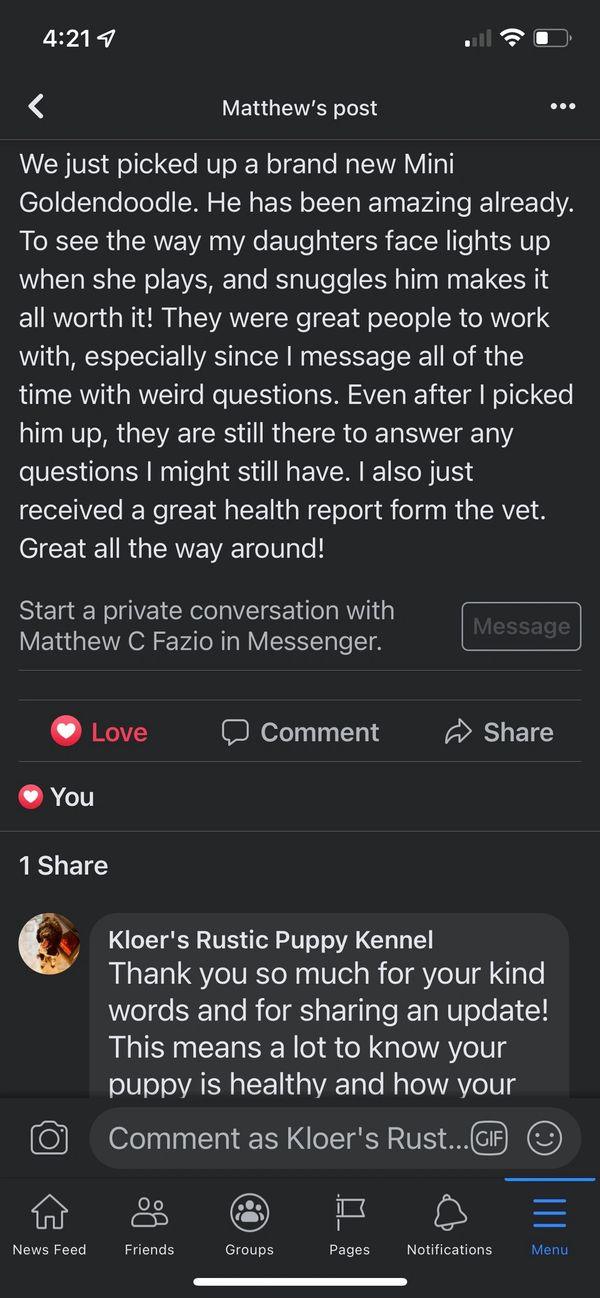The image size is (600, 1298).
Task: Open the GIF picker
Action: [489, 1138]
